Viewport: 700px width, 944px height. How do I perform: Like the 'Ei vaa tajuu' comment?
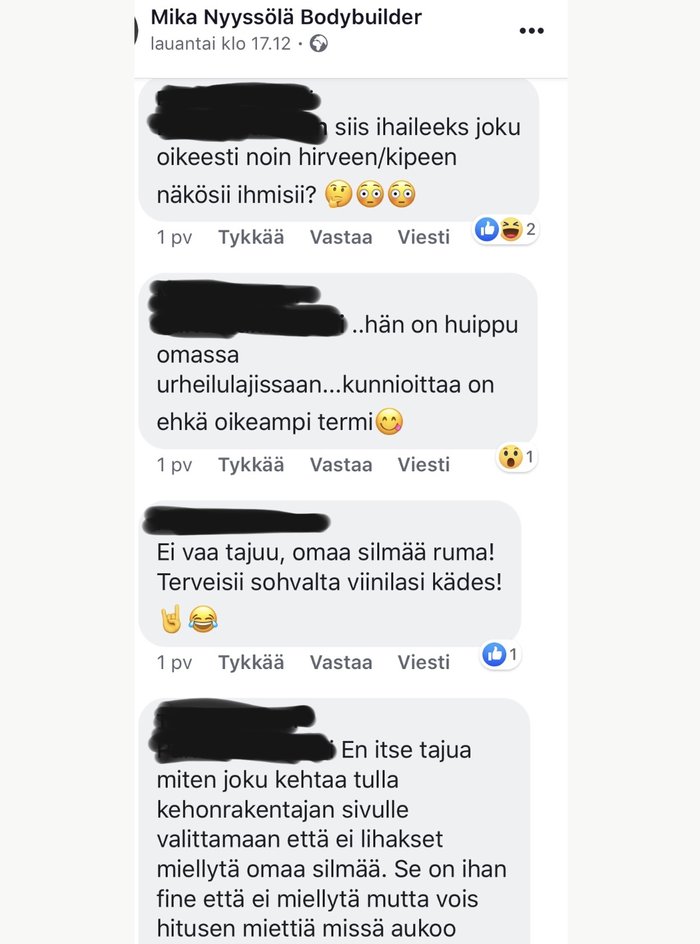(251, 662)
